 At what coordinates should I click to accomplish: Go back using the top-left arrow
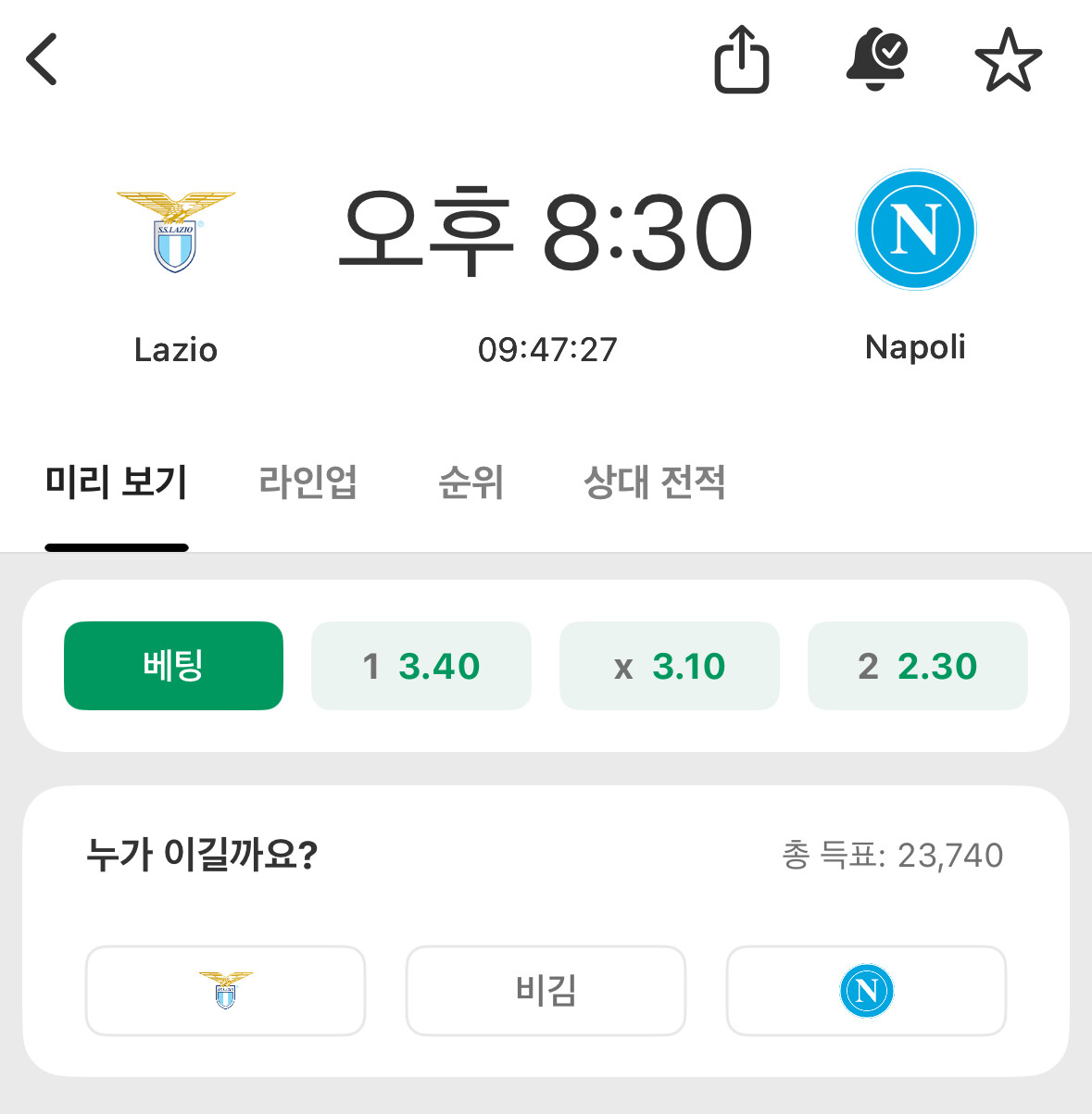tap(42, 59)
